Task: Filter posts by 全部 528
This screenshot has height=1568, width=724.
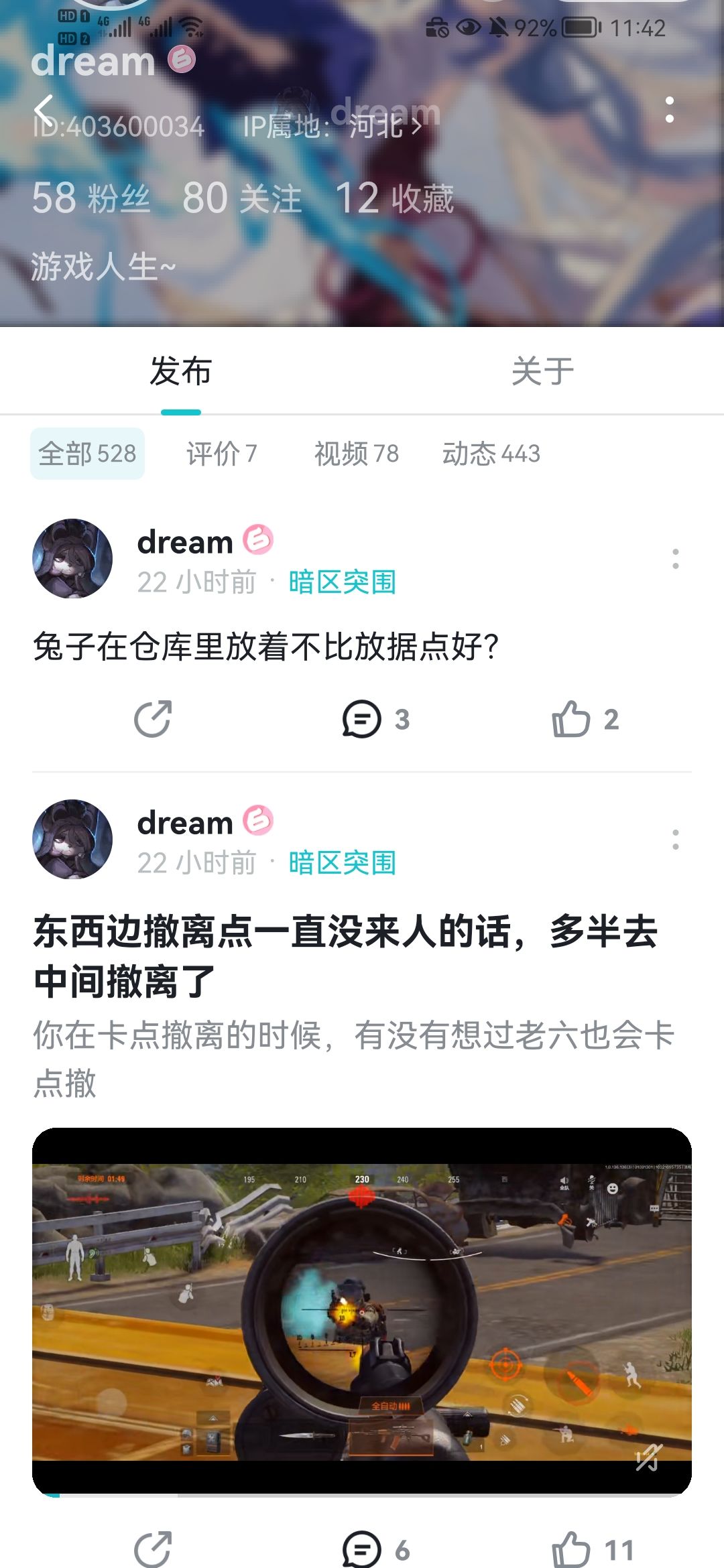Action: pos(87,454)
